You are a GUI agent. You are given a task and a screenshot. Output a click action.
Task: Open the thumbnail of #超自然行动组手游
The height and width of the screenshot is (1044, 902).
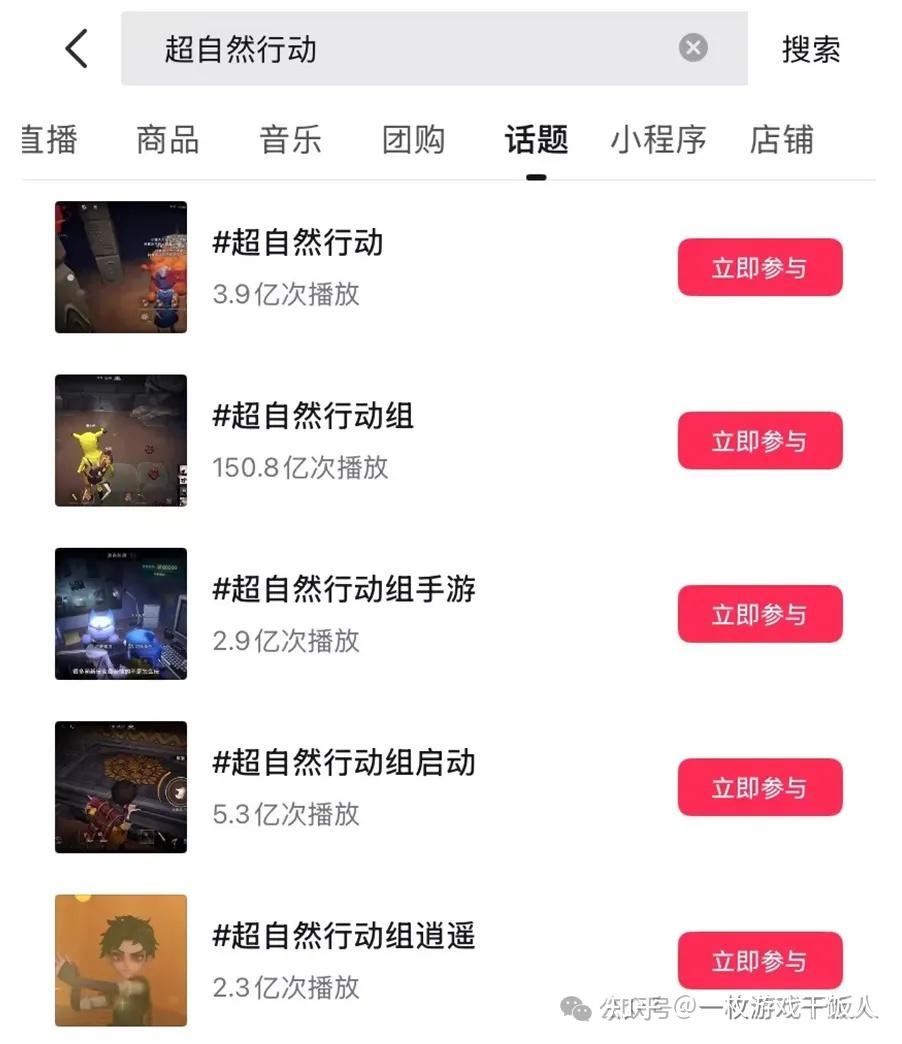pos(120,613)
